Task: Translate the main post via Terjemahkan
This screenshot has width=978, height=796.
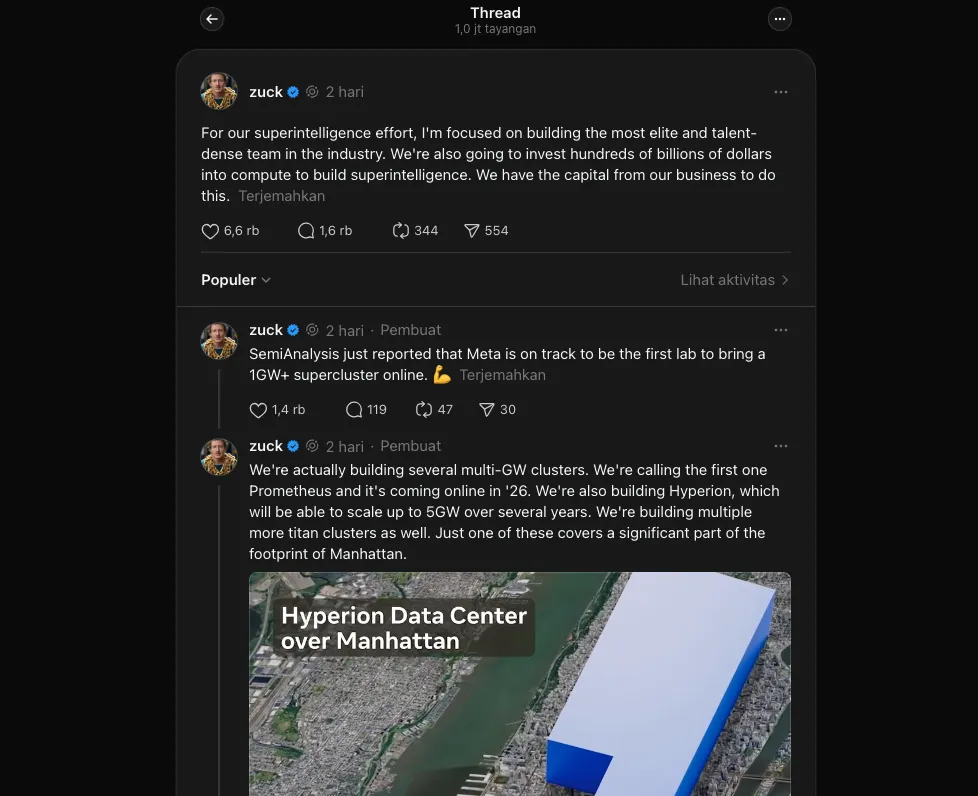Action: 282,196
